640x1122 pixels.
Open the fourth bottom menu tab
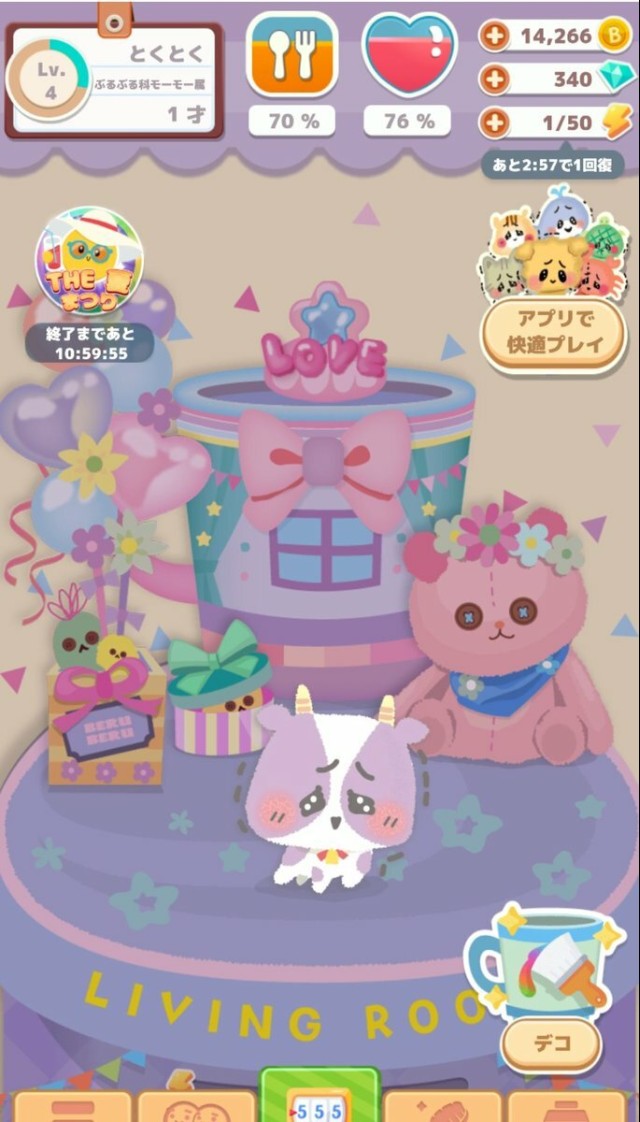443,1107
